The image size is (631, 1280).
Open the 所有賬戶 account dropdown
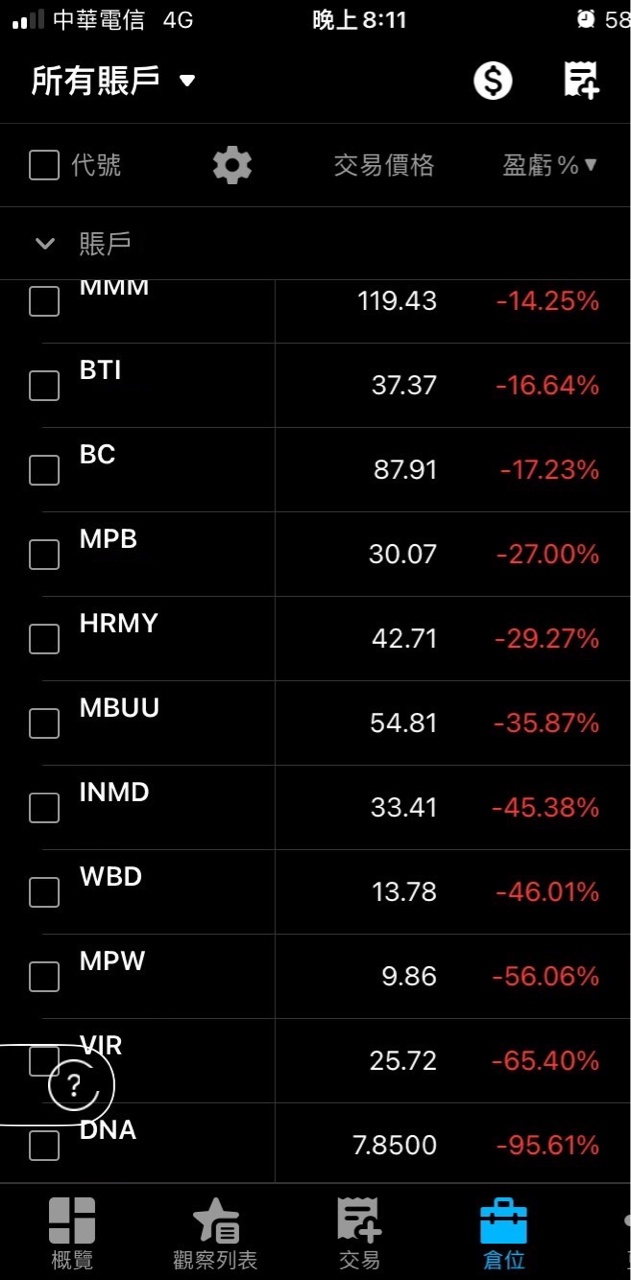tap(113, 81)
